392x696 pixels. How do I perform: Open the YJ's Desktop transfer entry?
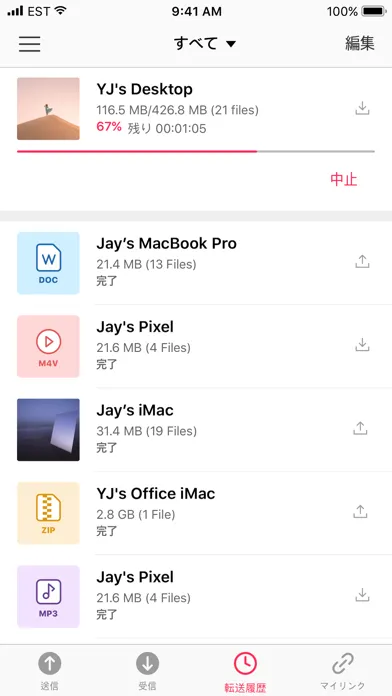(196, 109)
